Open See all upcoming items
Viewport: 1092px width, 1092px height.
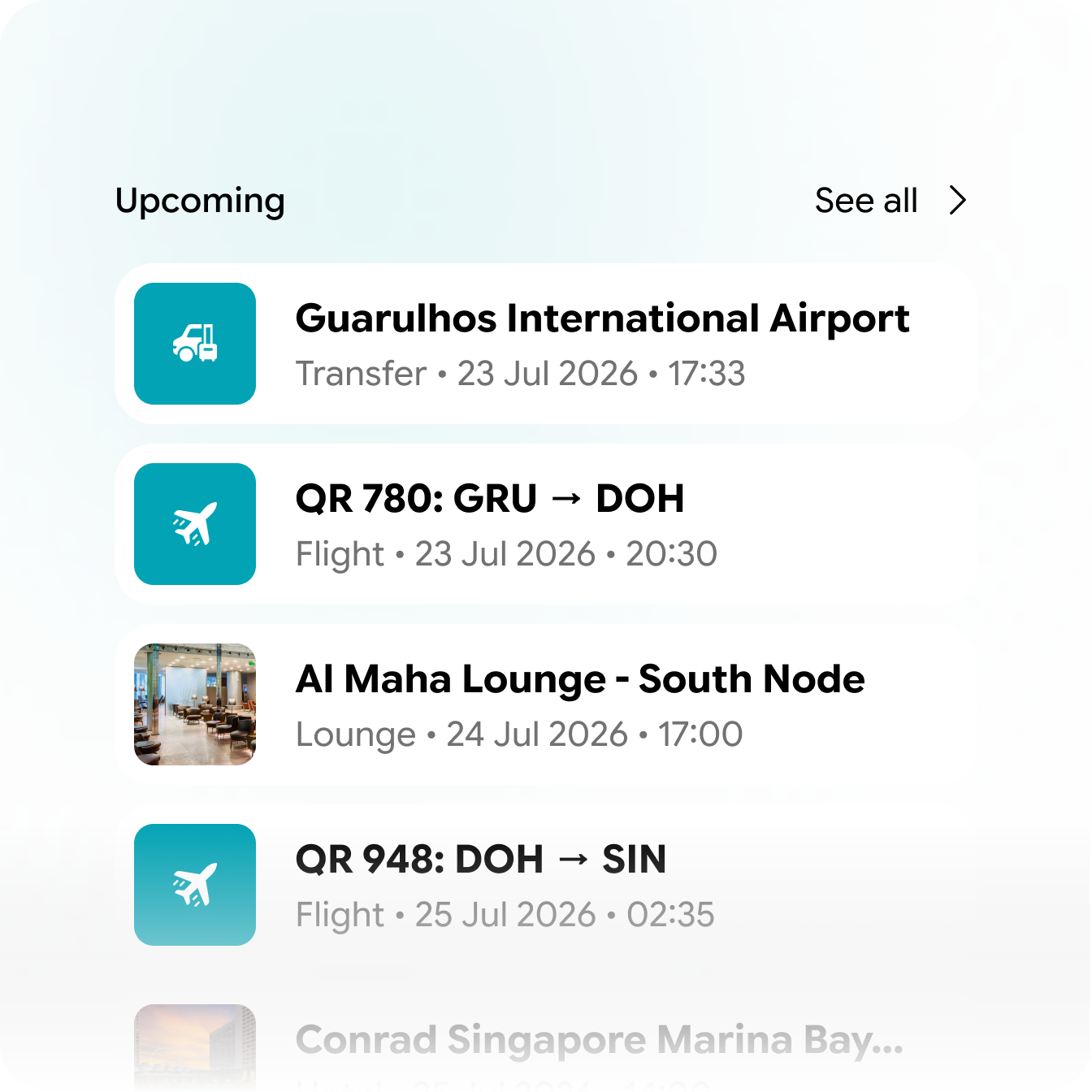click(x=890, y=201)
